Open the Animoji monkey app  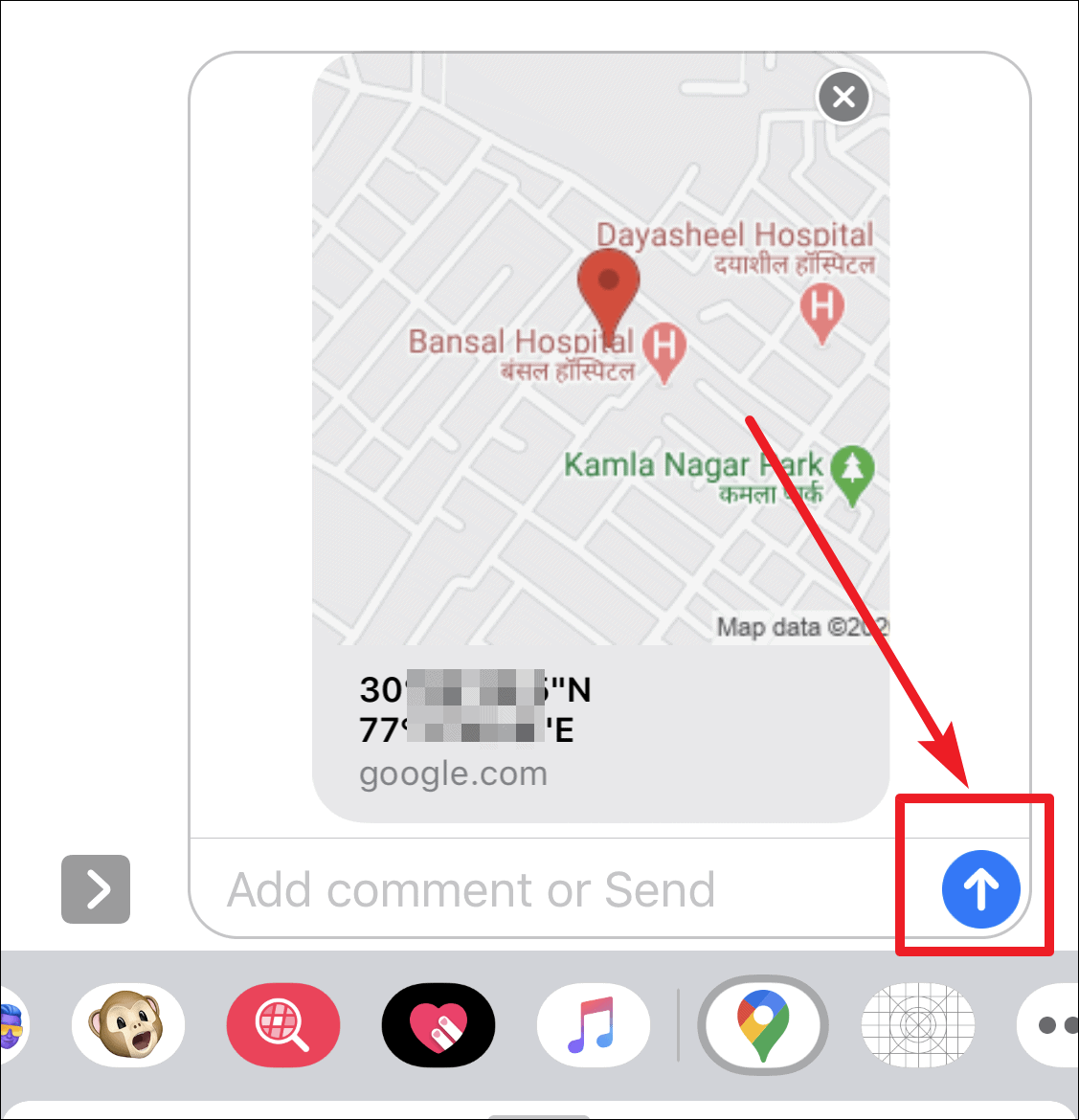pyautogui.click(x=128, y=1026)
